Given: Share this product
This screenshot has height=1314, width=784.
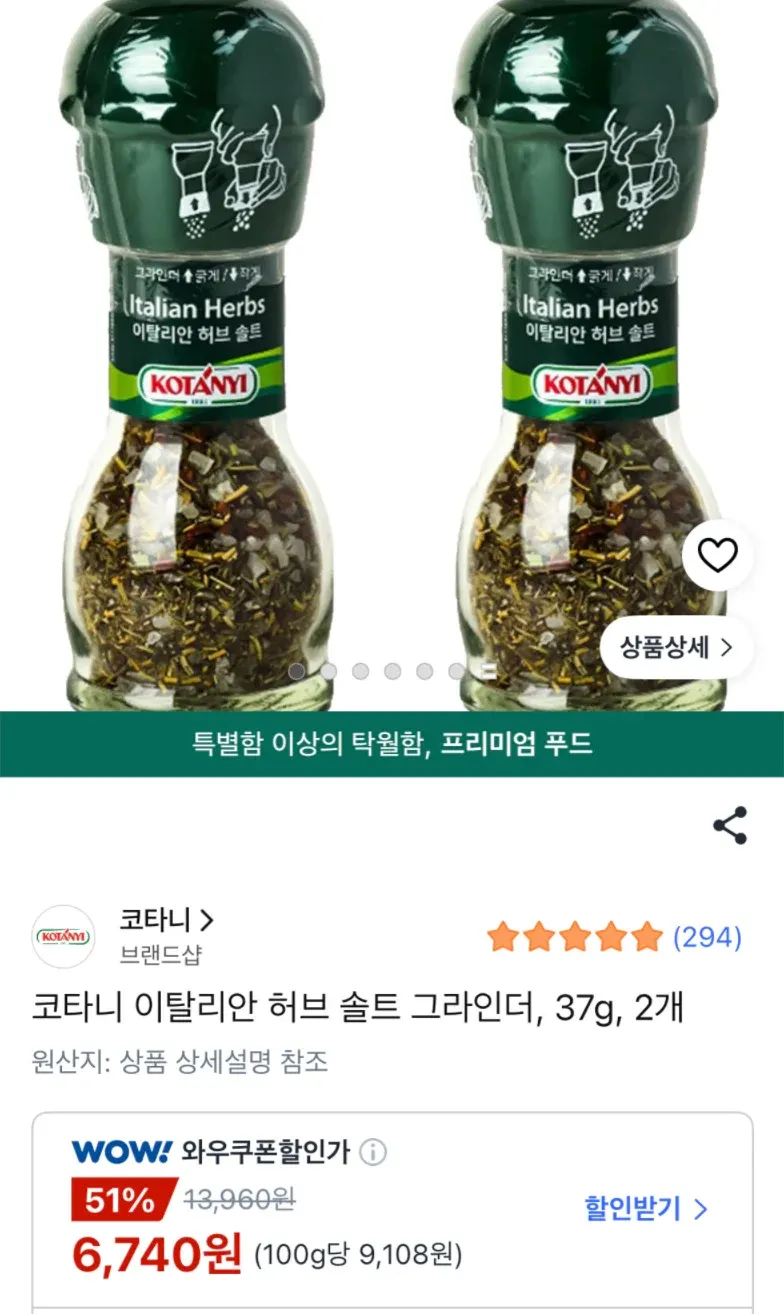Looking at the screenshot, I should click(x=730, y=825).
